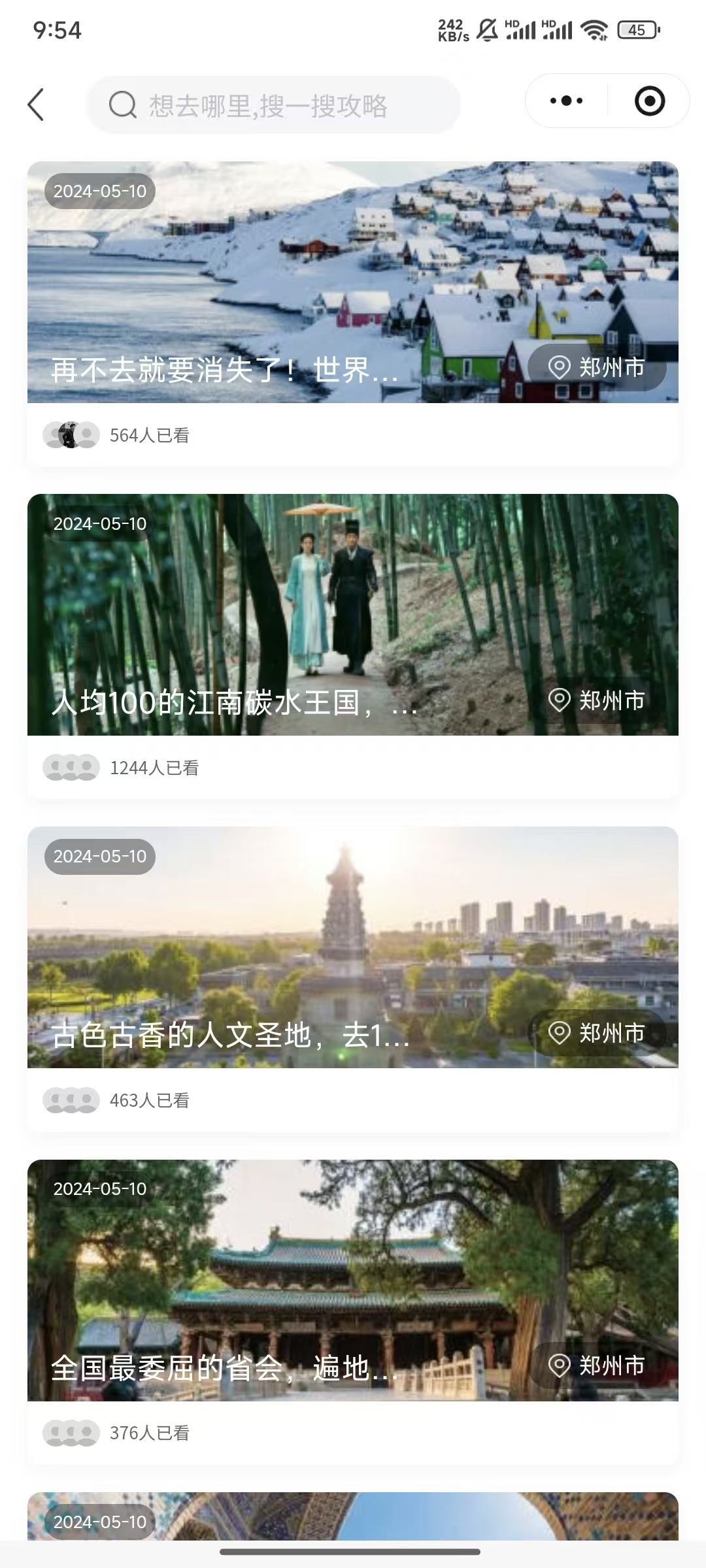This screenshot has width=706, height=1568.
Task: Open the three-dot mini program menu
Action: (x=566, y=101)
